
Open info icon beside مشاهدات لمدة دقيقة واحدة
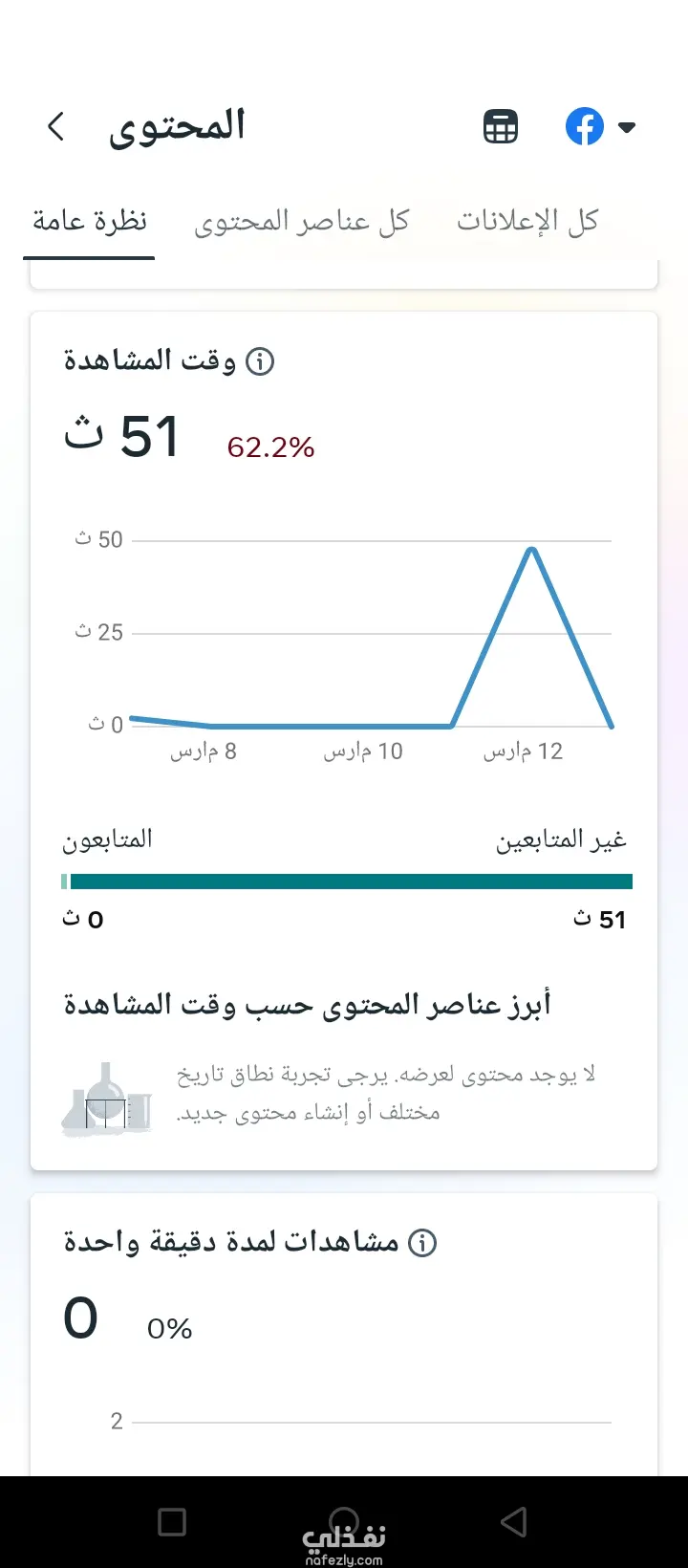pos(422,1243)
